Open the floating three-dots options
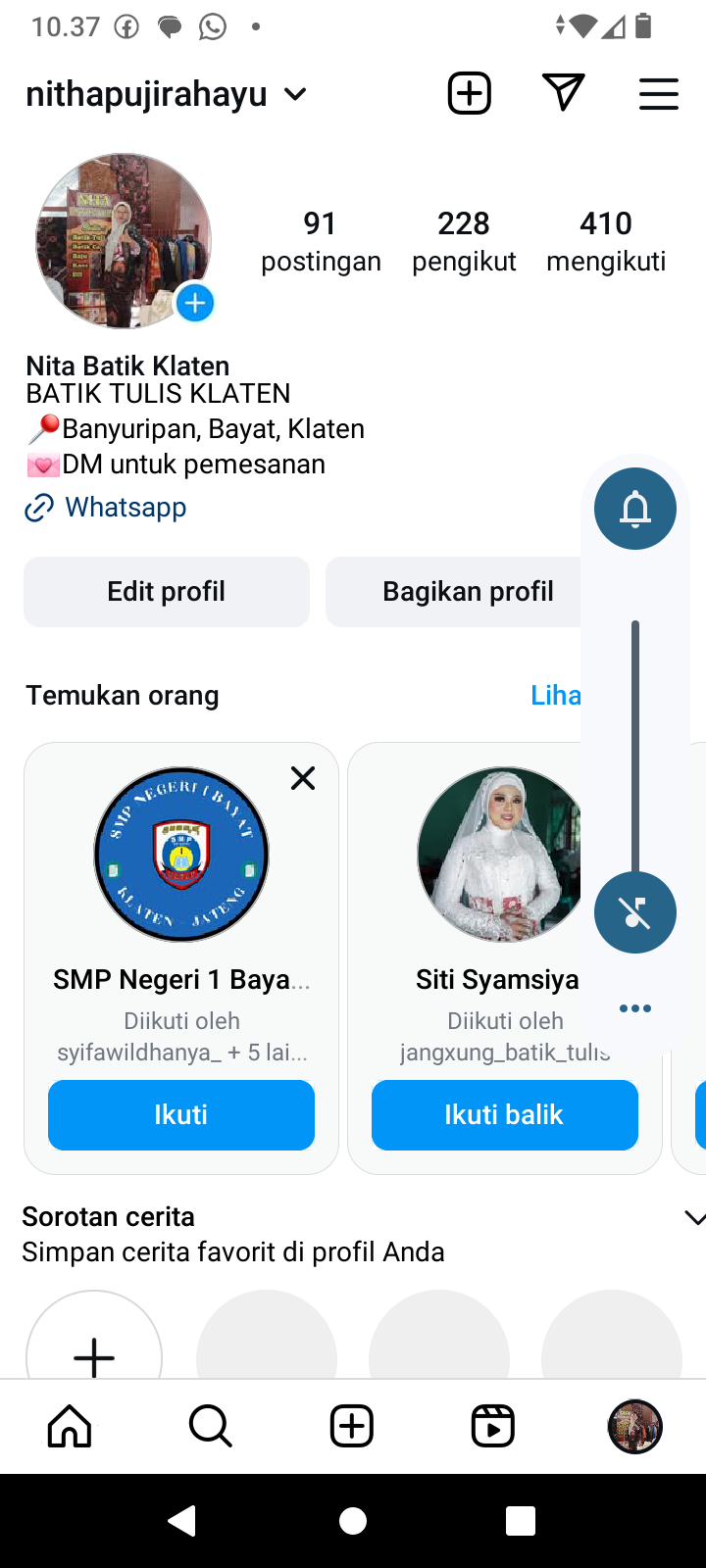This screenshot has height=1568, width=706. coord(634,1007)
